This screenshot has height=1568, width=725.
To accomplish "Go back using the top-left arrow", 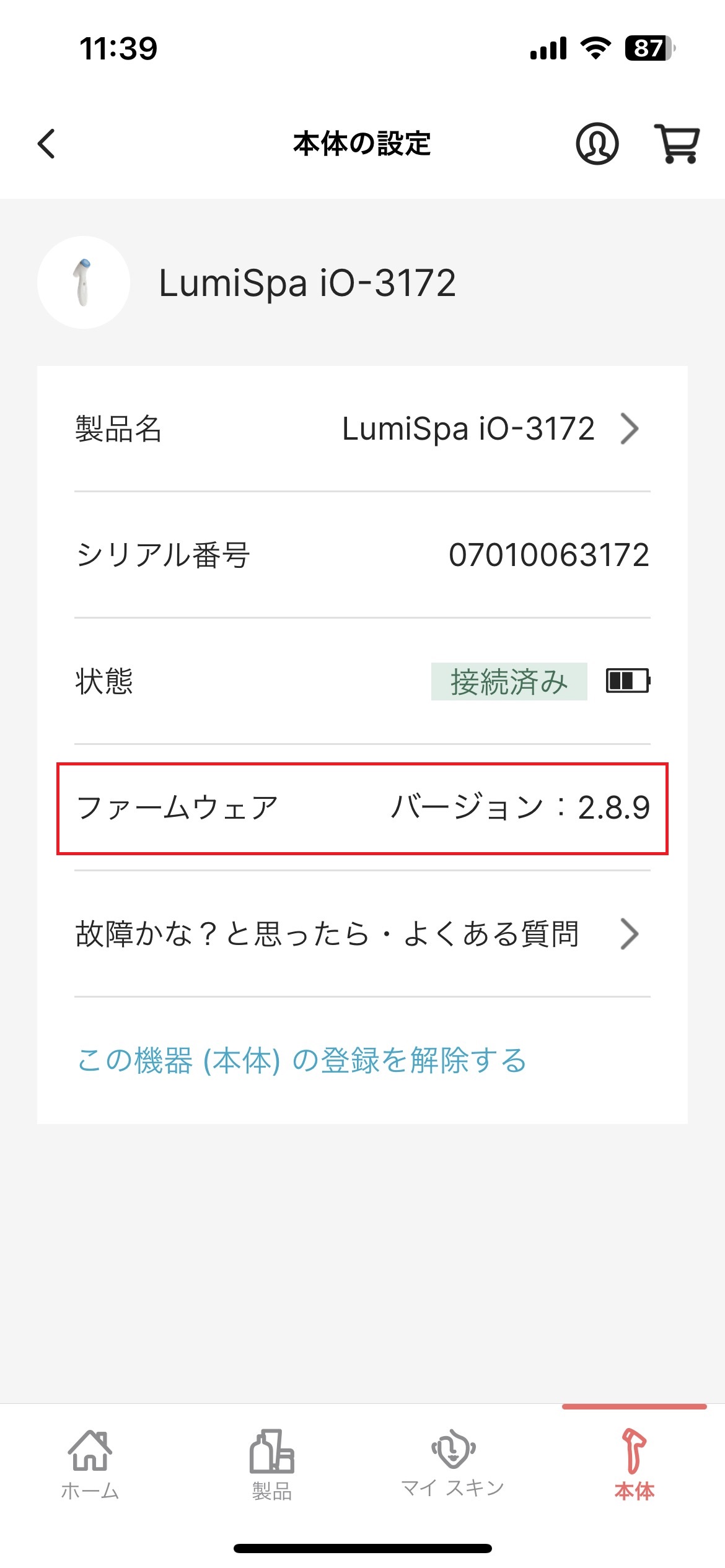I will (46, 144).
